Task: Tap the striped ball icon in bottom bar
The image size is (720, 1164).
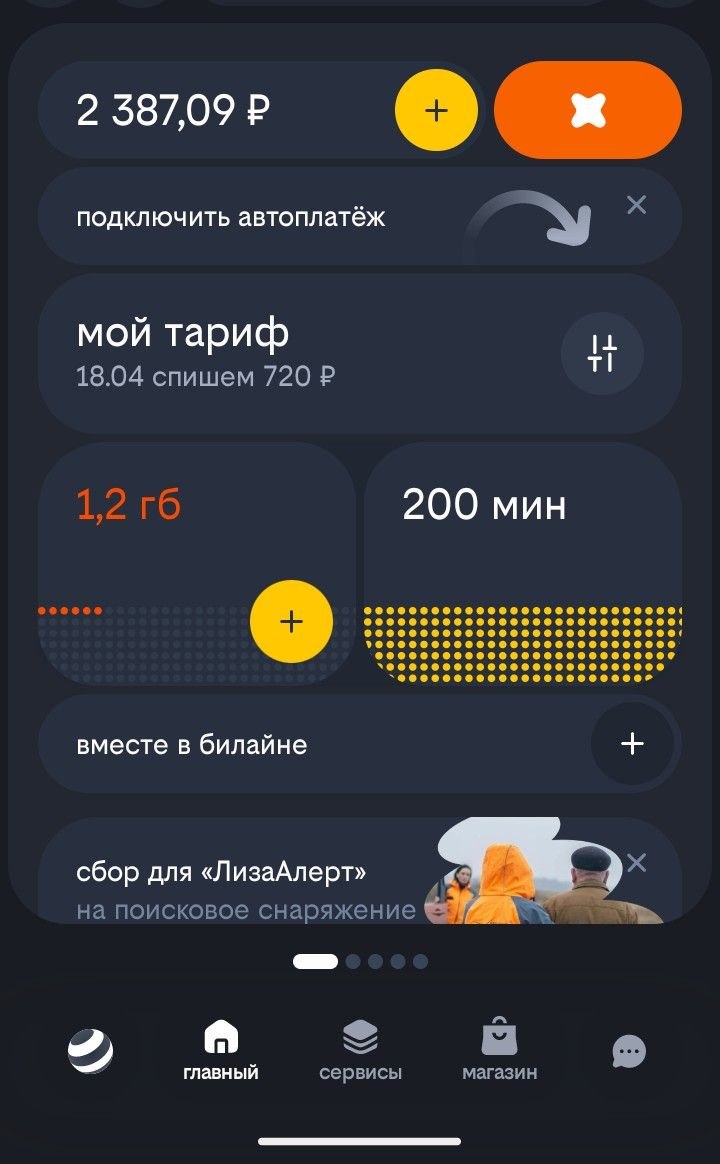Action: tap(91, 1051)
